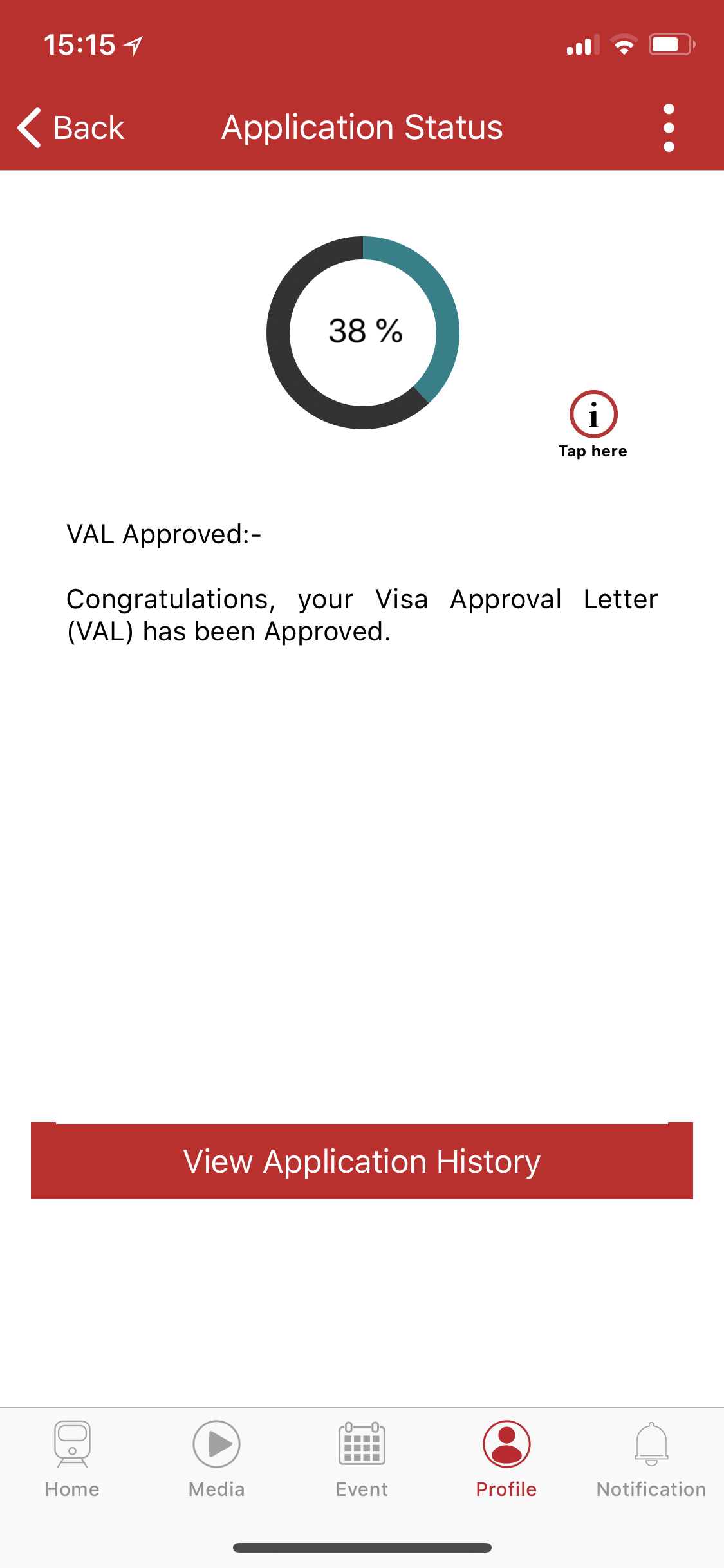724x1568 pixels.
Task: Go to the Event tab
Action: pyautogui.click(x=362, y=1459)
